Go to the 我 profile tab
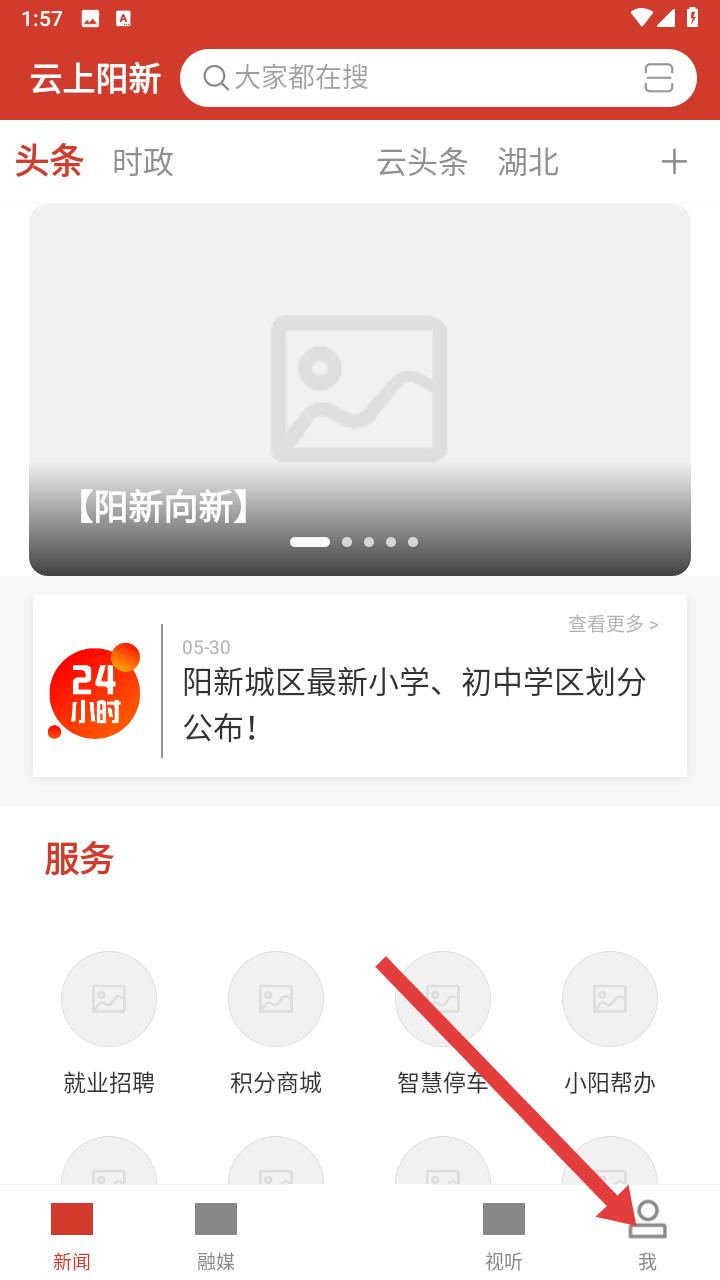The height and width of the screenshot is (1280, 720). [648, 1235]
